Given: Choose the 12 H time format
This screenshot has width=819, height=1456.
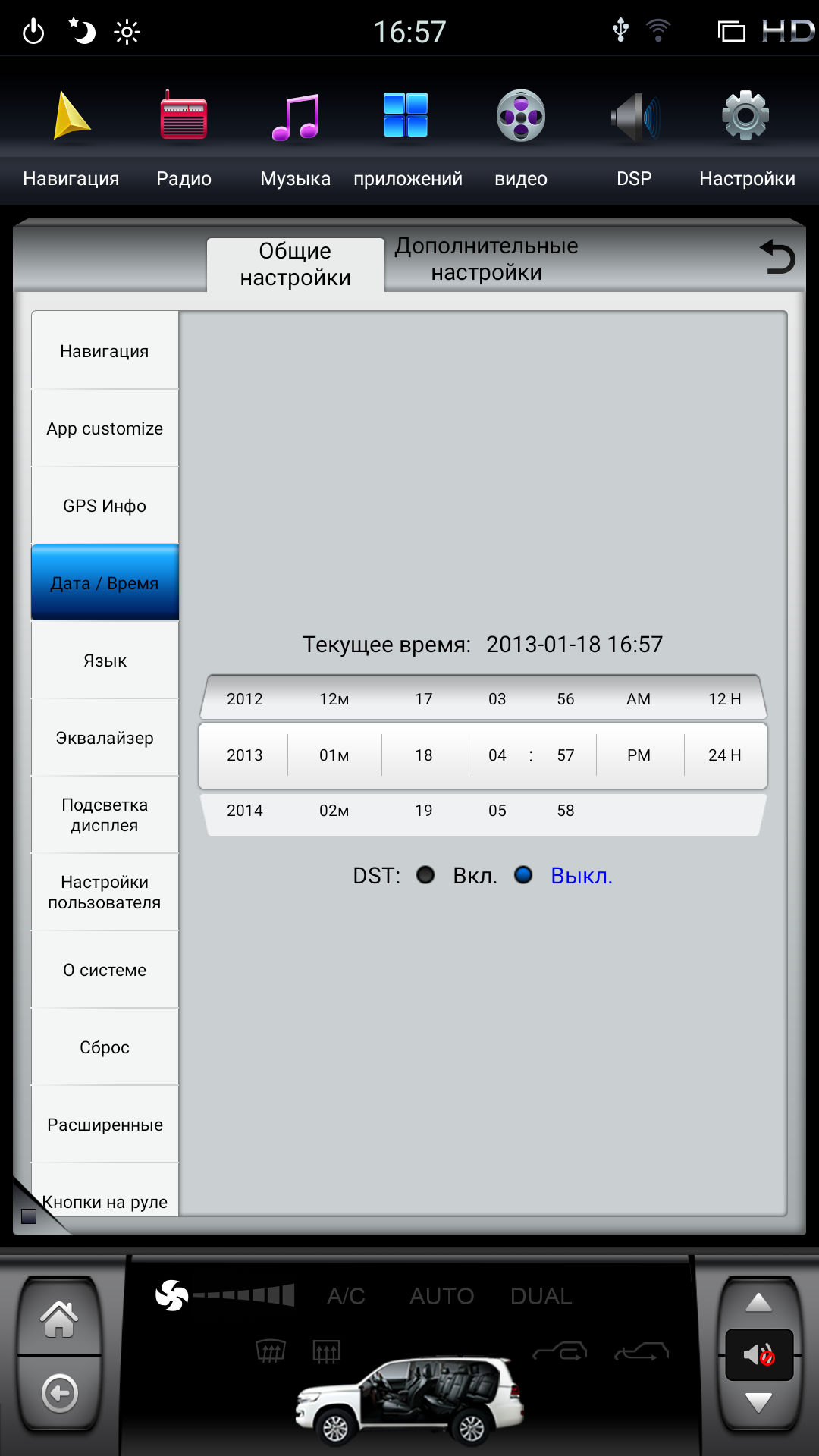Looking at the screenshot, I should click(724, 699).
